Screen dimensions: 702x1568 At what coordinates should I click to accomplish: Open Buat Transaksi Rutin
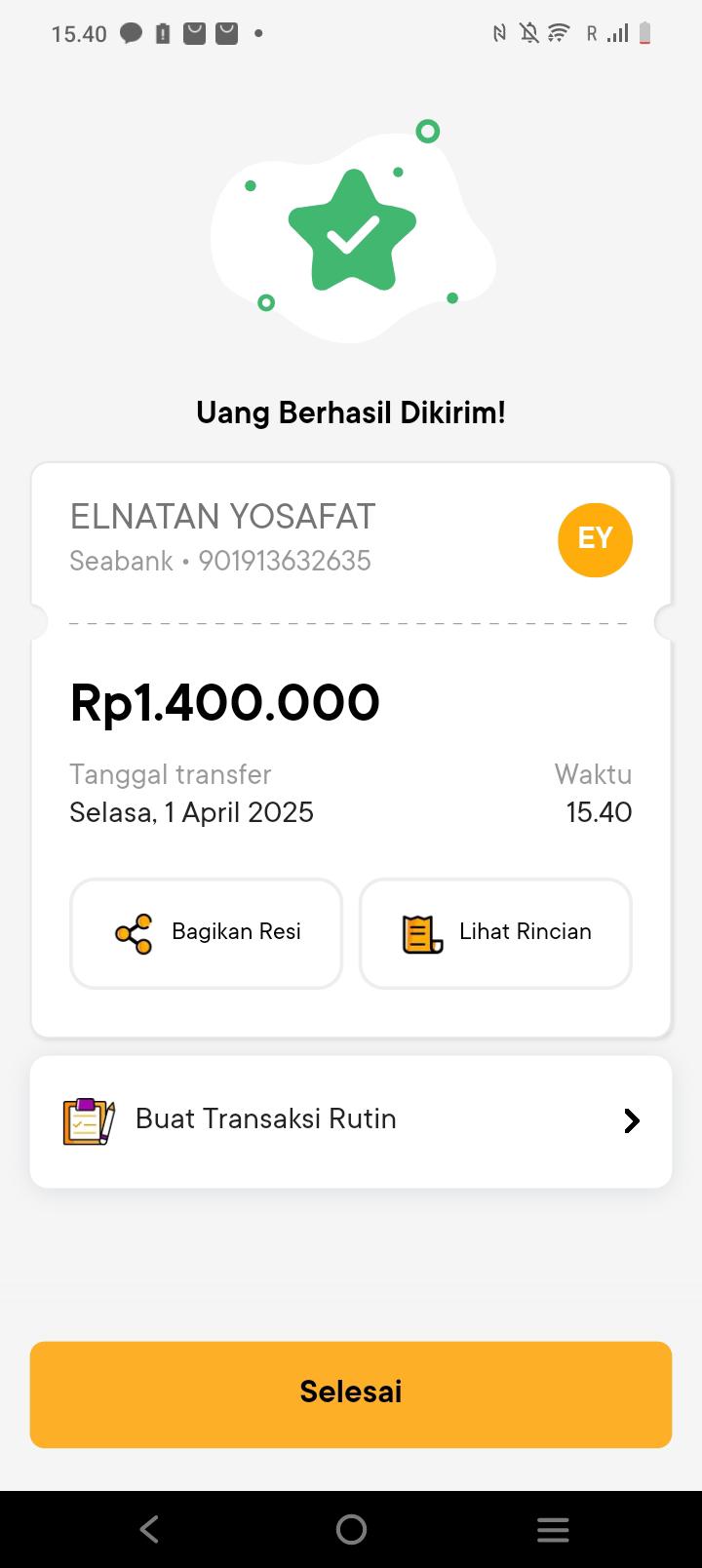[x=351, y=1120]
